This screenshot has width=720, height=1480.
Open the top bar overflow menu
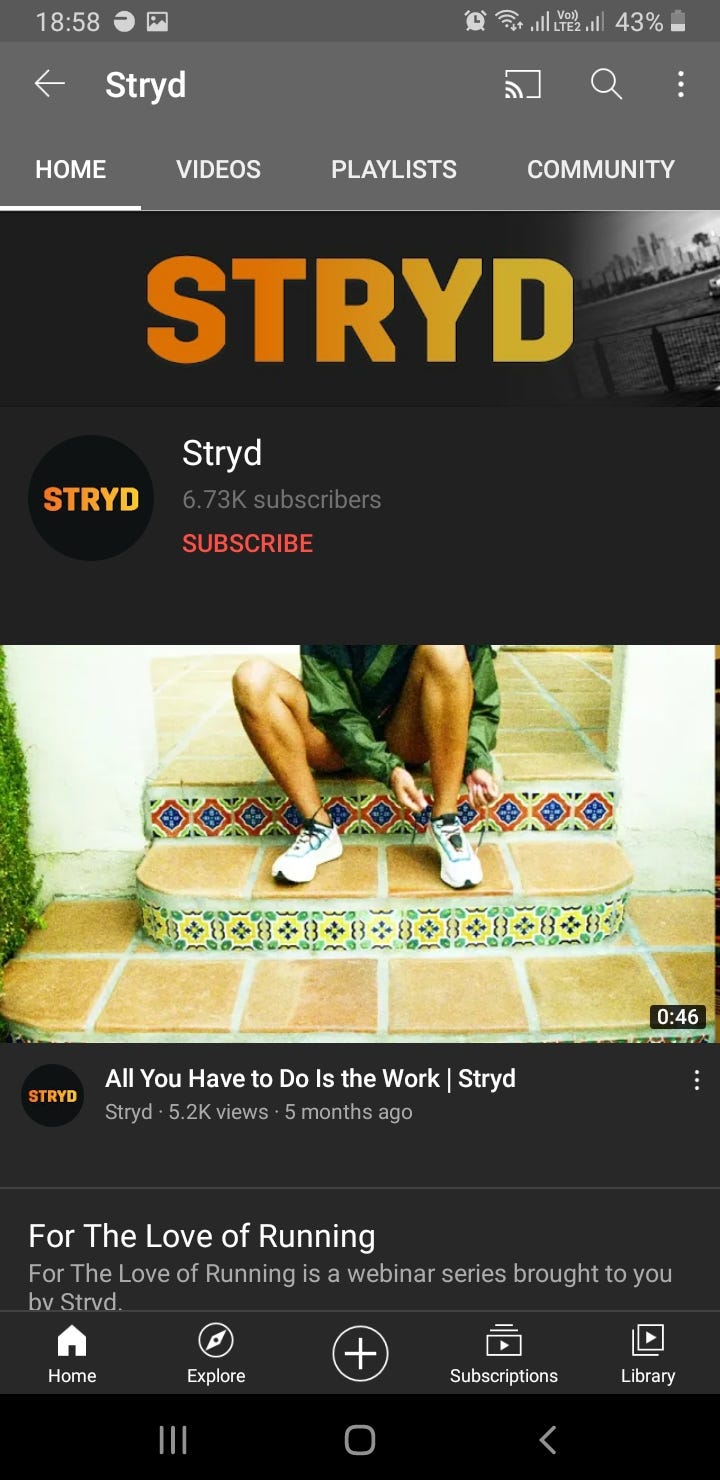click(x=680, y=85)
